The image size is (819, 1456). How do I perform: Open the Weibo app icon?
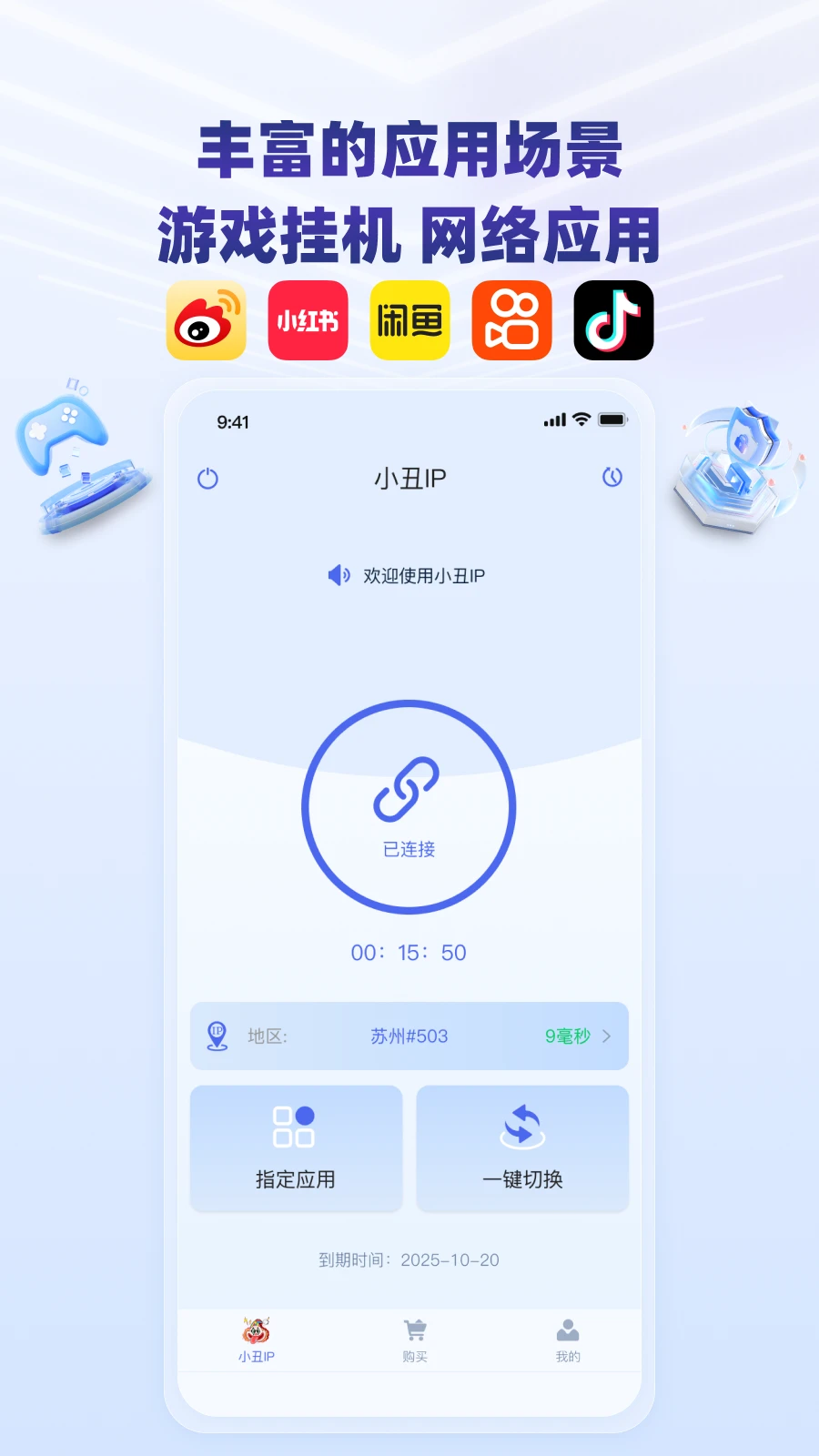pyautogui.click(x=206, y=322)
